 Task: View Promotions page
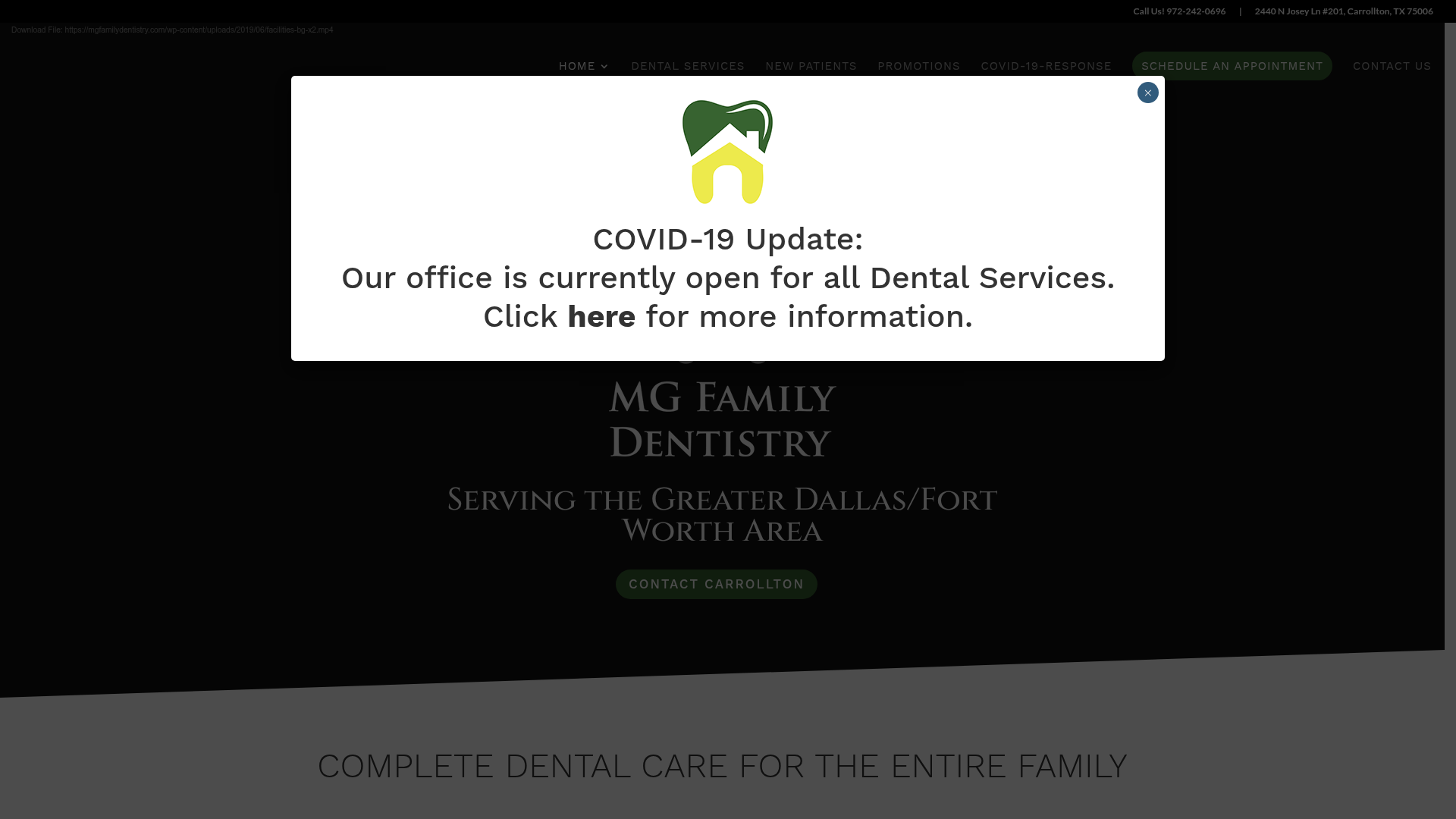(x=918, y=66)
